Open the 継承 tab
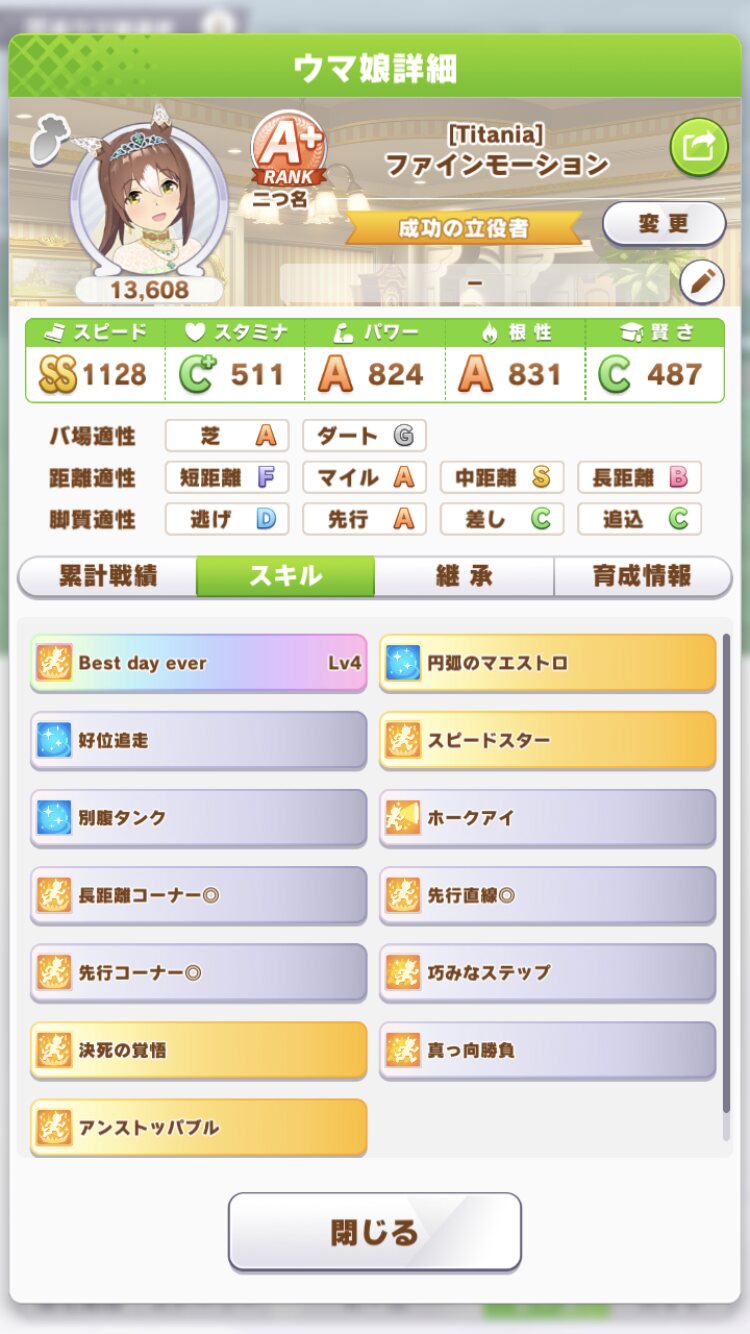The width and height of the screenshot is (750, 1334). (x=464, y=576)
